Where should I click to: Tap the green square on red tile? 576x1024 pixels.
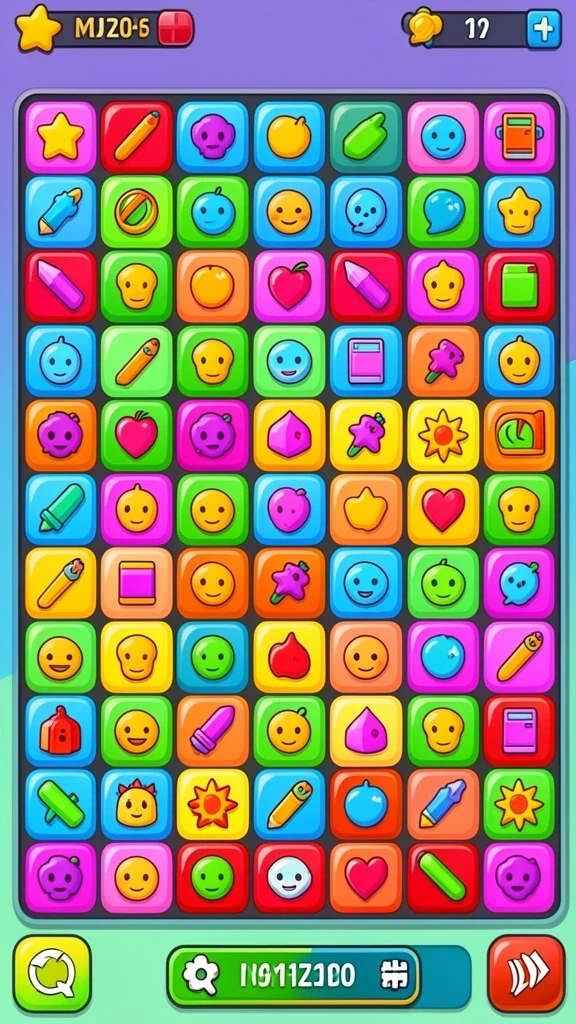pos(519,286)
